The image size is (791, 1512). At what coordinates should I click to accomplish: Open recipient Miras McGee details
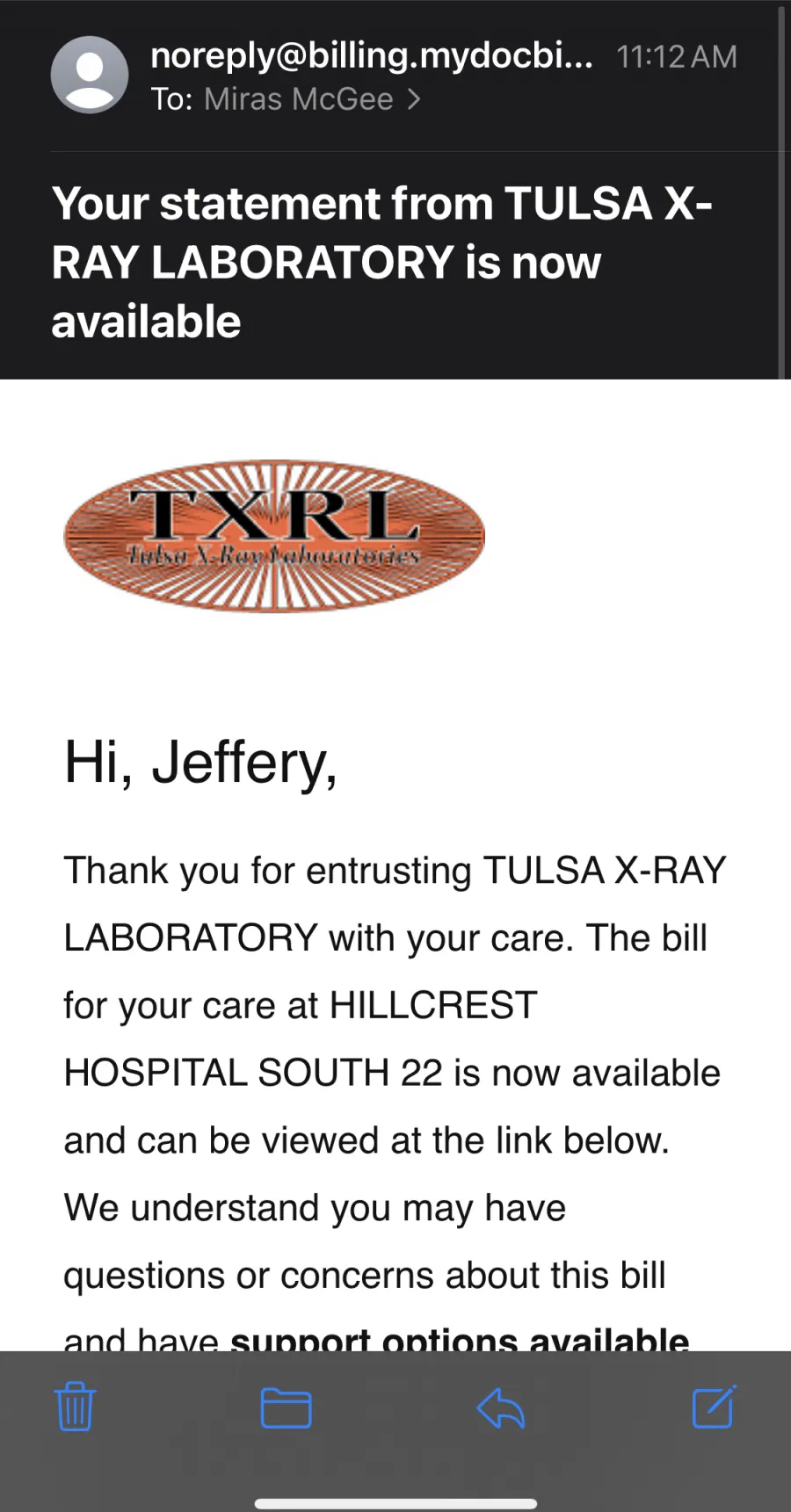click(313, 99)
